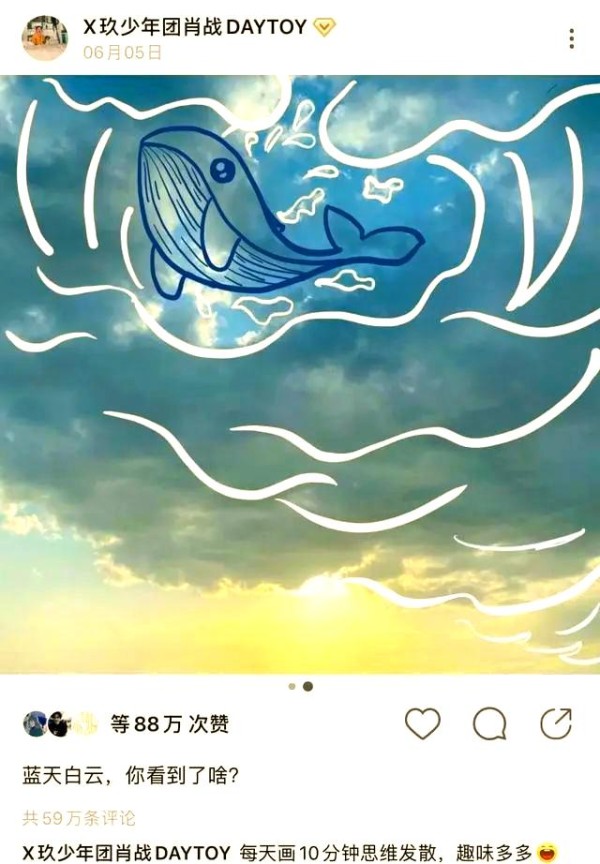Open the comment bubble icon
This screenshot has width=600, height=864.
point(489,723)
